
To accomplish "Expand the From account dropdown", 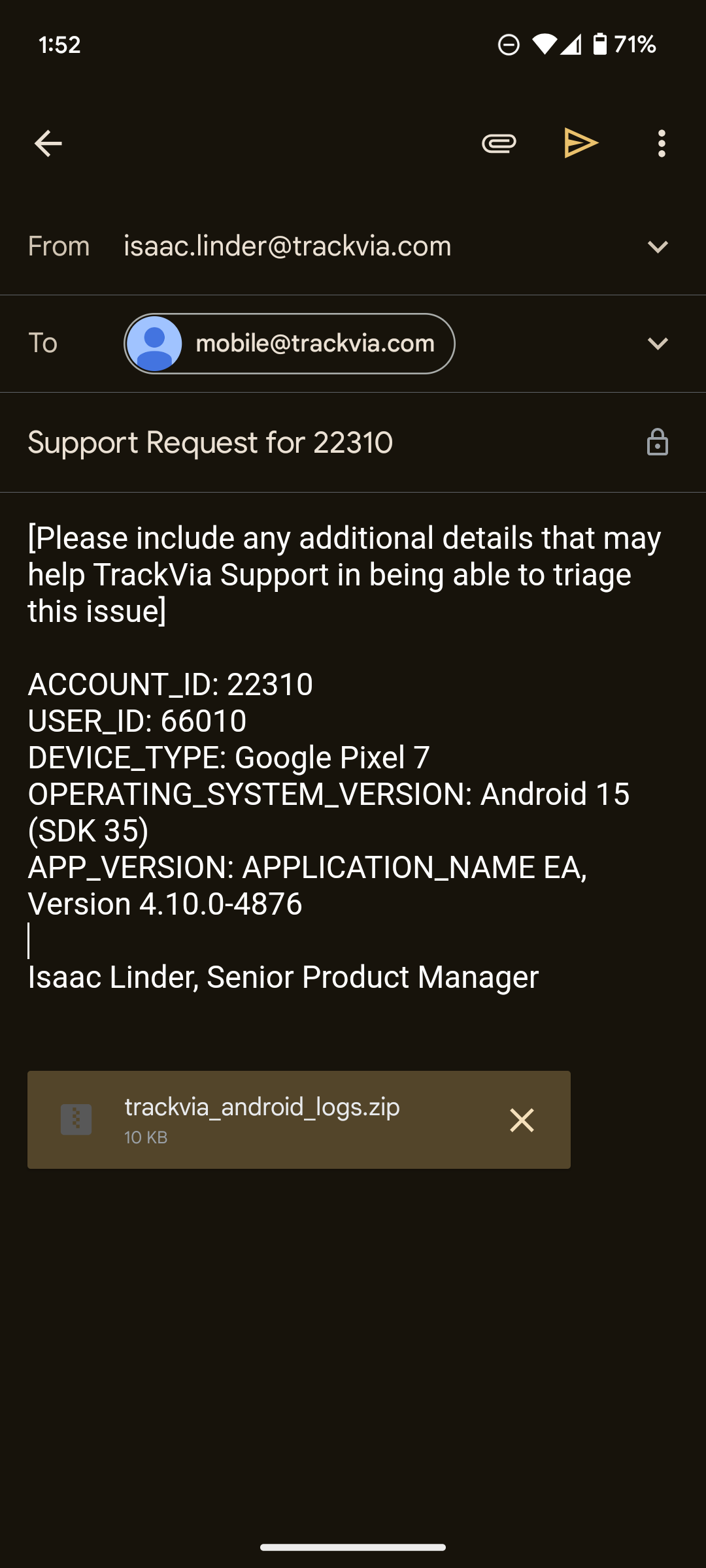I will coord(658,247).
